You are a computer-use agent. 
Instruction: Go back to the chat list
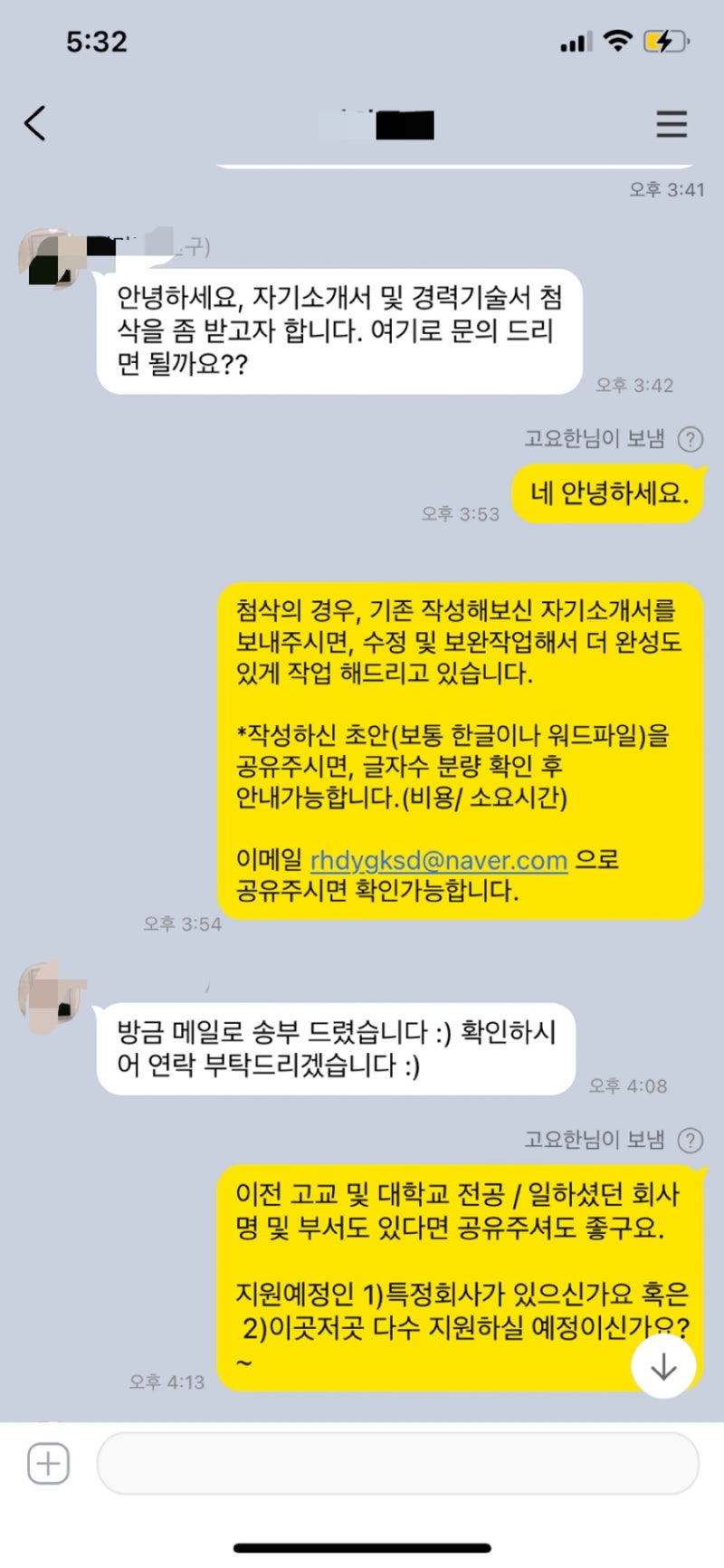[35, 123]
